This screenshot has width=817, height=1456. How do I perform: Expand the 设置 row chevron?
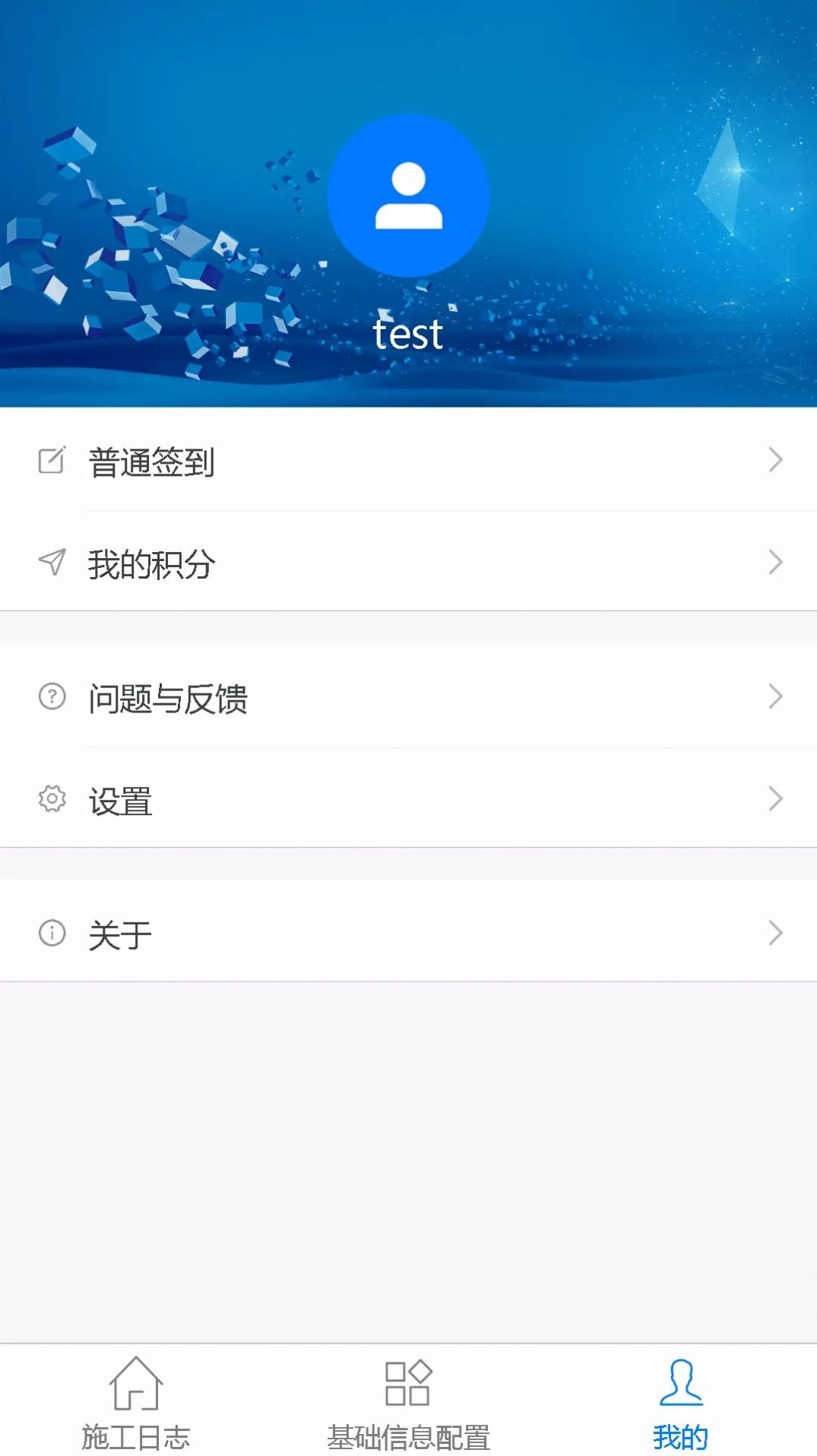776,798
